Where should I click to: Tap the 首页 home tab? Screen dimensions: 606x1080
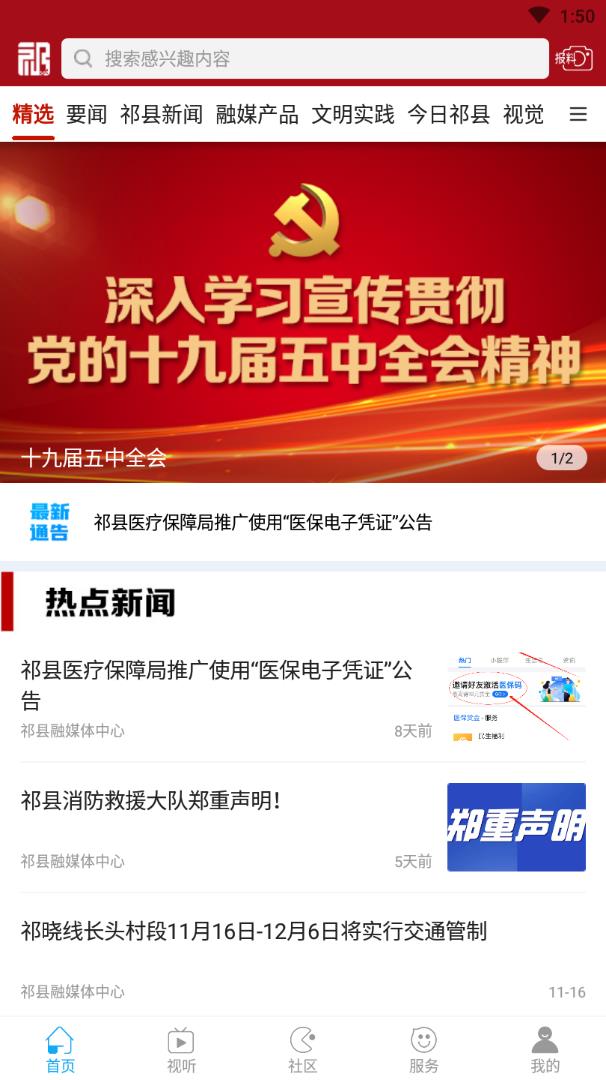pos(60,1049)
